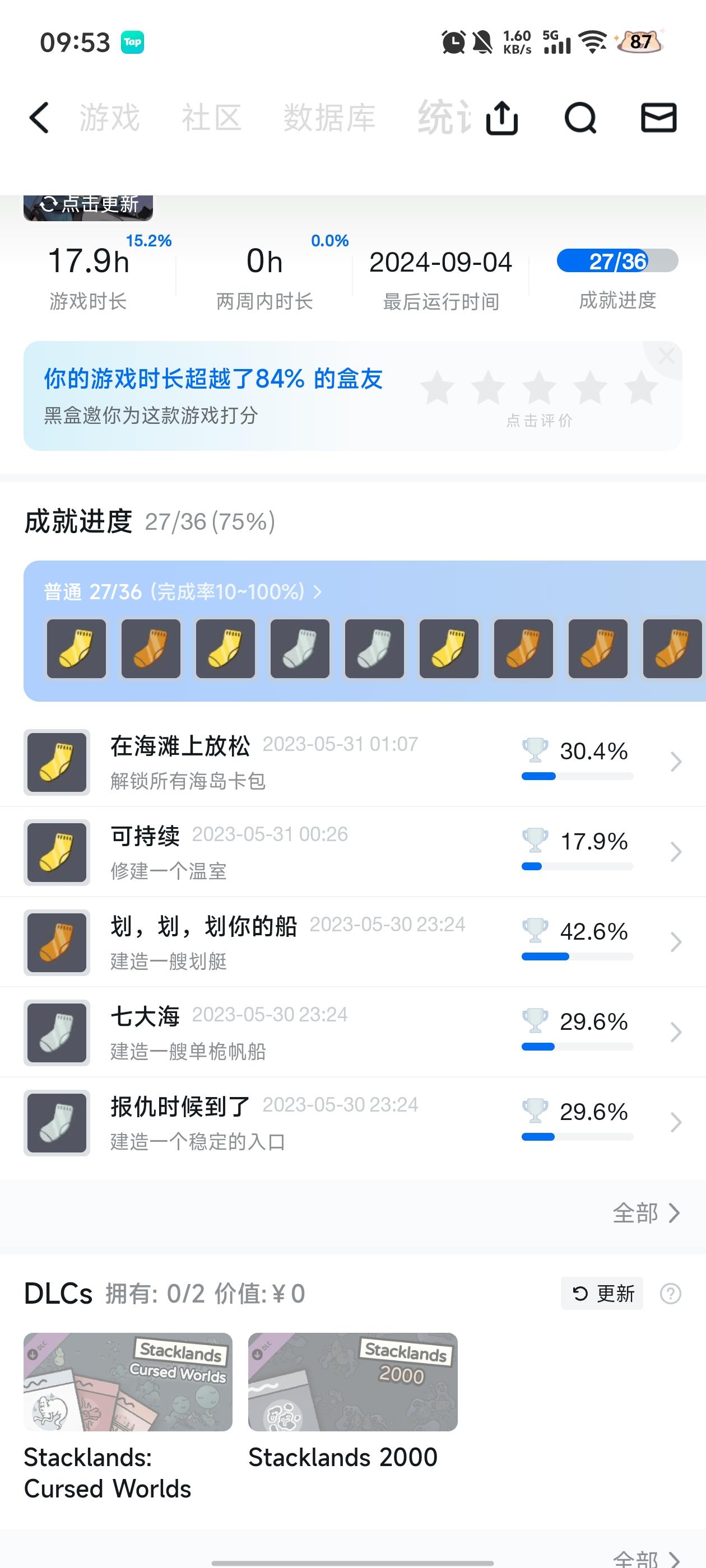Open the Stacklands: Cursed Worlds DLC
Viewport: 706px width, 1568px height.
[x=128, y=1382]
